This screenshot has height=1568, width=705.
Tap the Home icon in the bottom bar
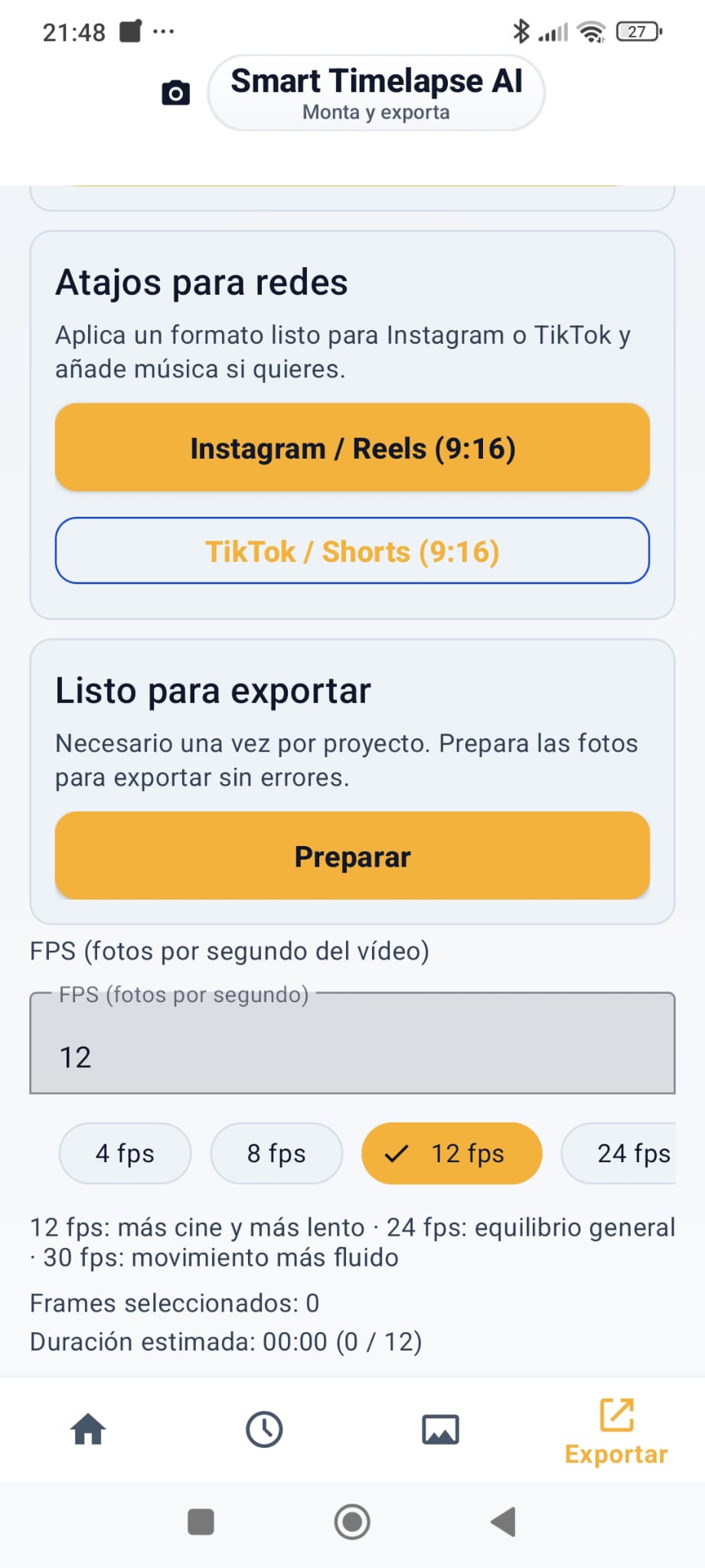(87, 1429)
